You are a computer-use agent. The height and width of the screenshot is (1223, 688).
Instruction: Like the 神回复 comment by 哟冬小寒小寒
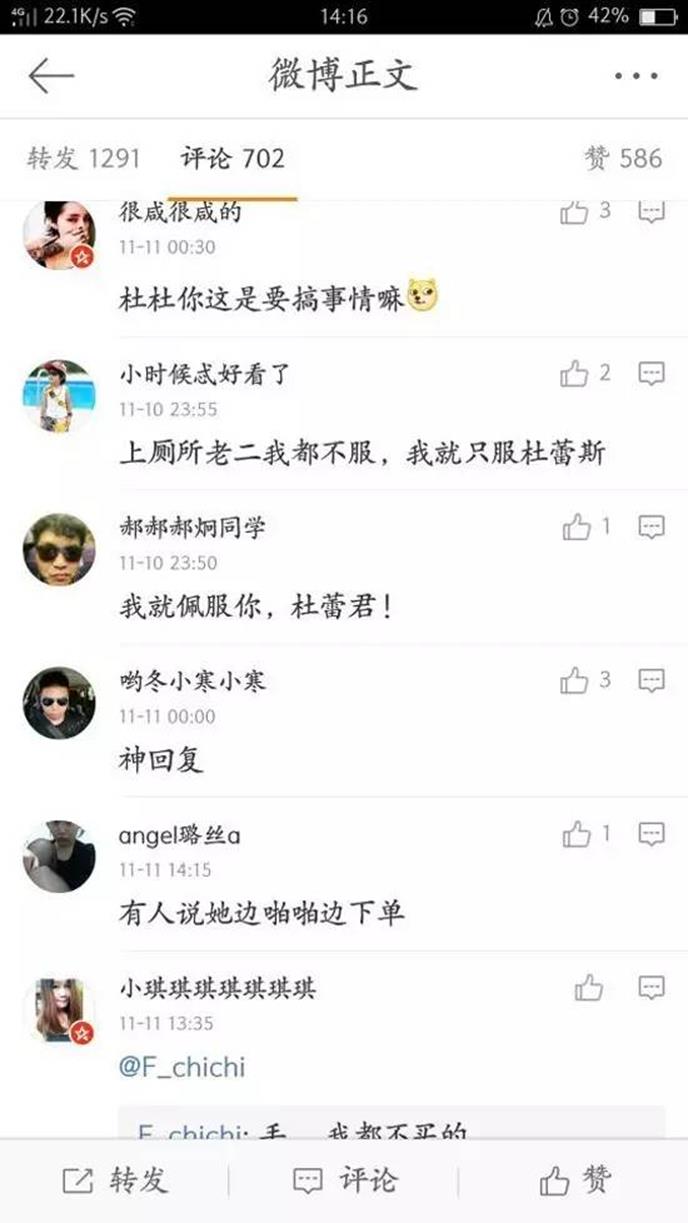pyautogui.click(x=575, y=681)
